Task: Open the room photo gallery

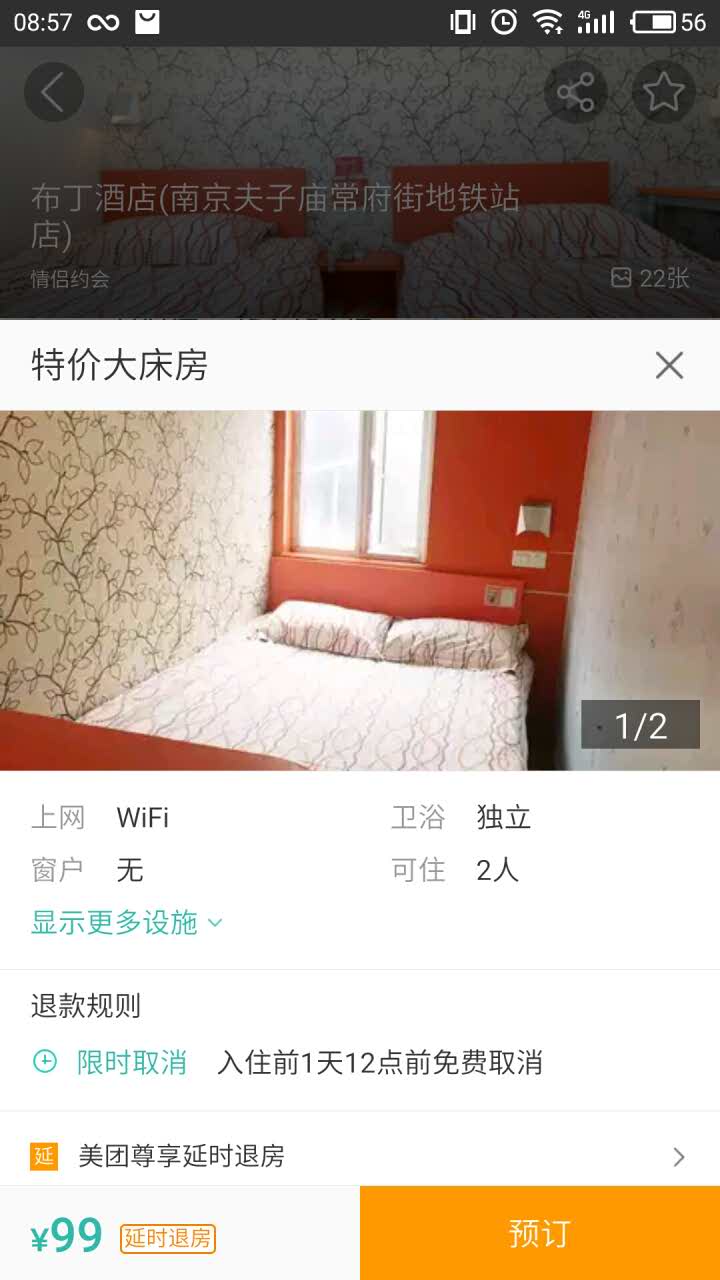Action: (360, 590)
